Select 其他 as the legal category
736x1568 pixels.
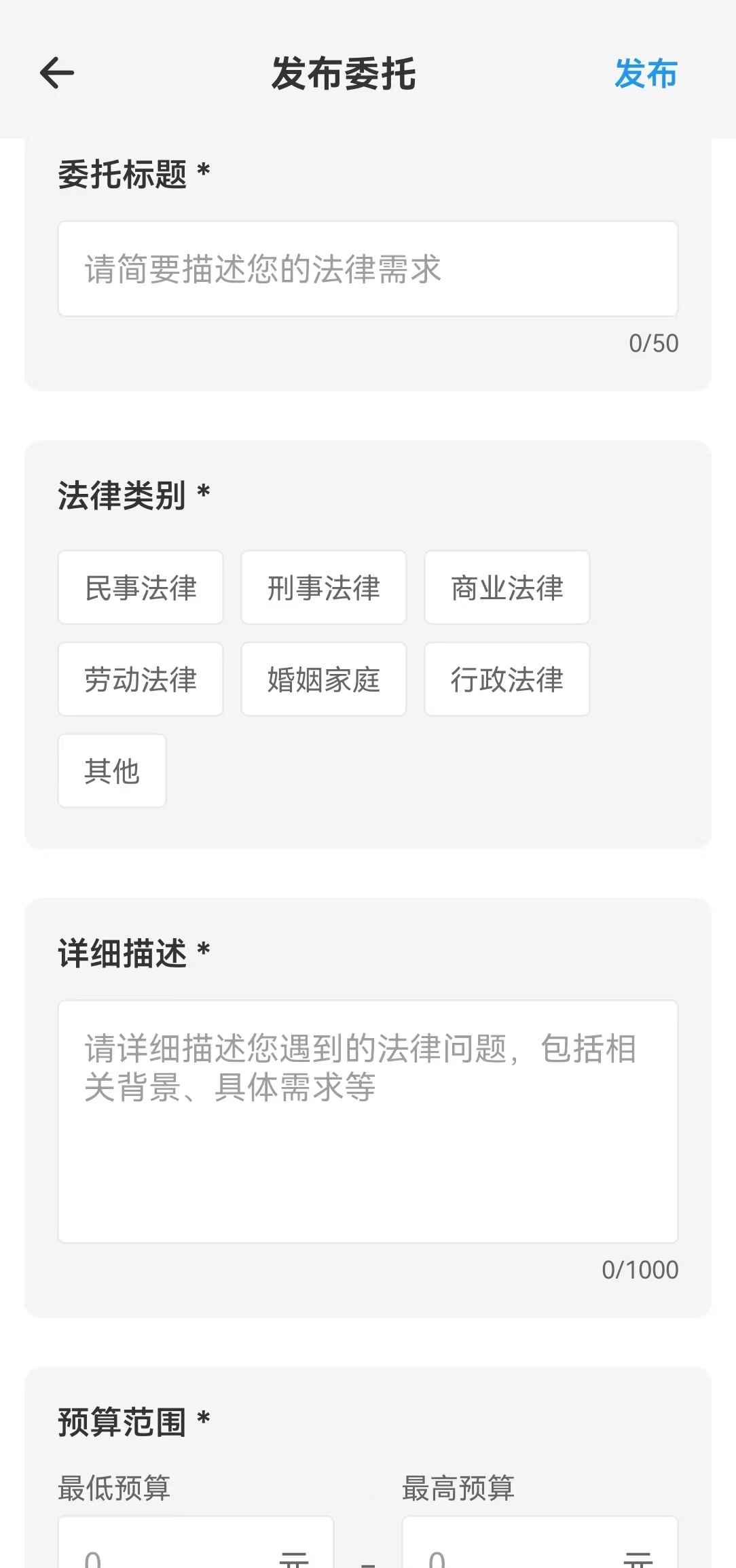[111, 770]
